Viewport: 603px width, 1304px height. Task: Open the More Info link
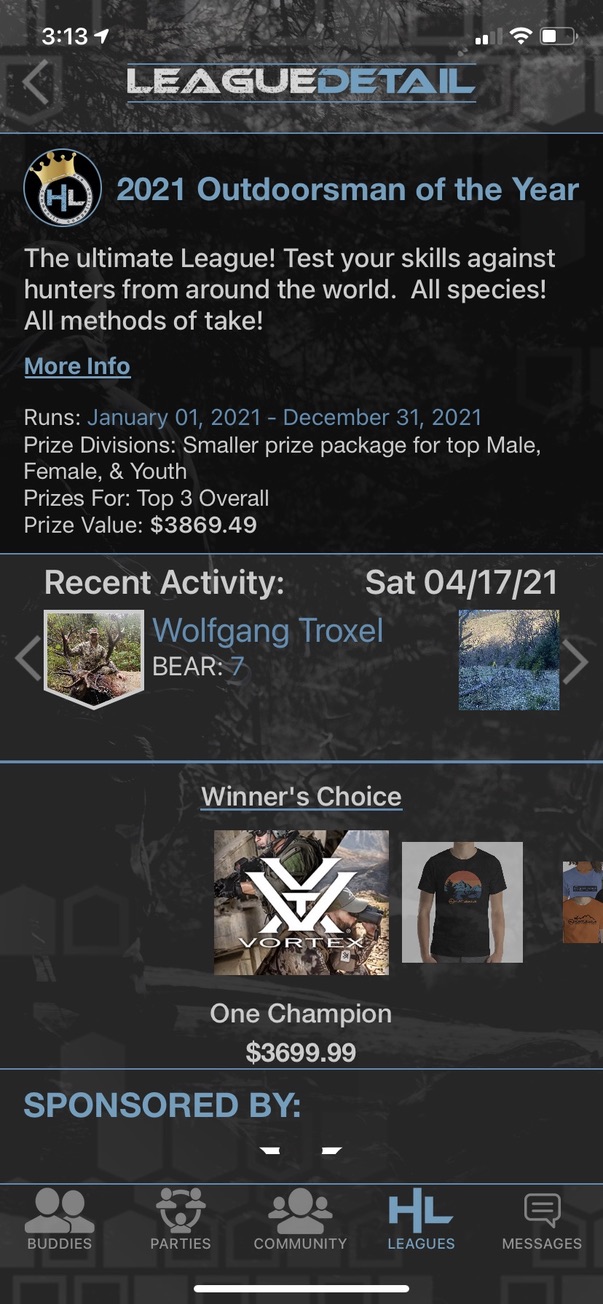(77, 366)
